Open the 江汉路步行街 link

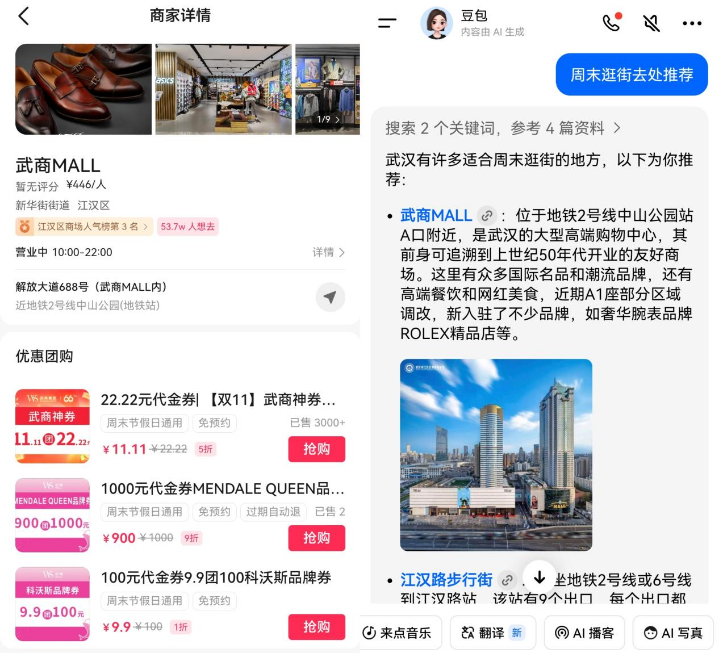446,580
